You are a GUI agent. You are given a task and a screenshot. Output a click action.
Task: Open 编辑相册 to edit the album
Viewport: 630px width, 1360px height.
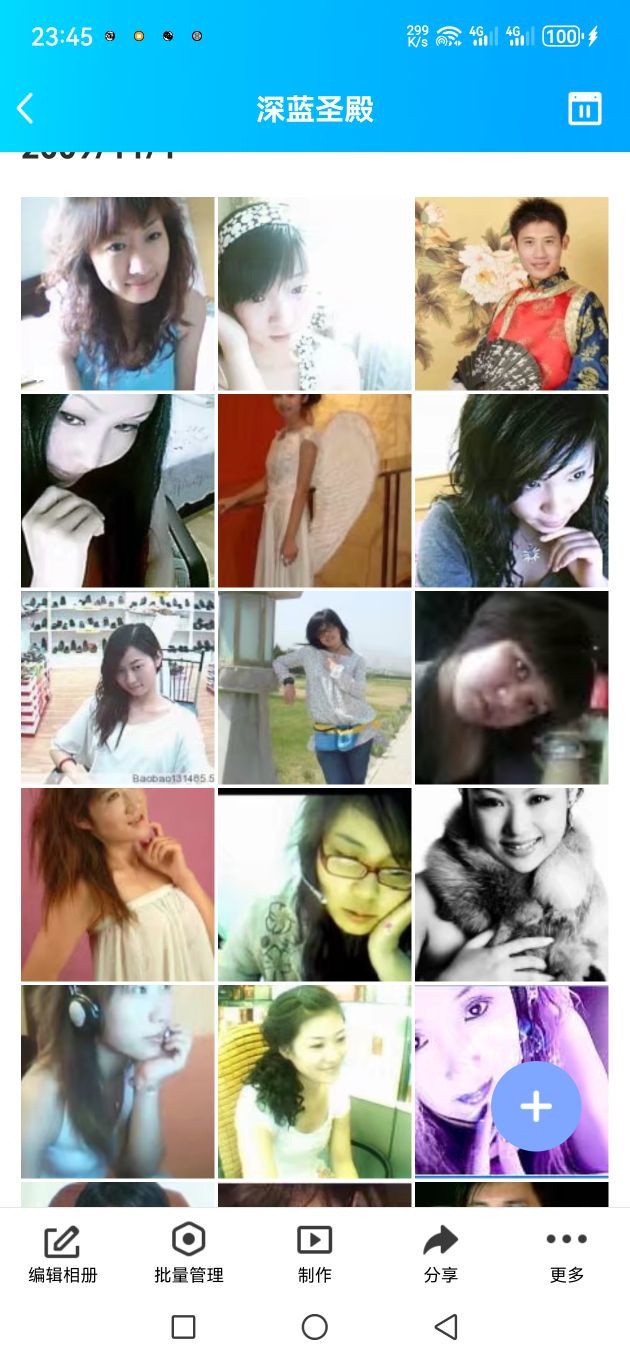pos(62,1254)
